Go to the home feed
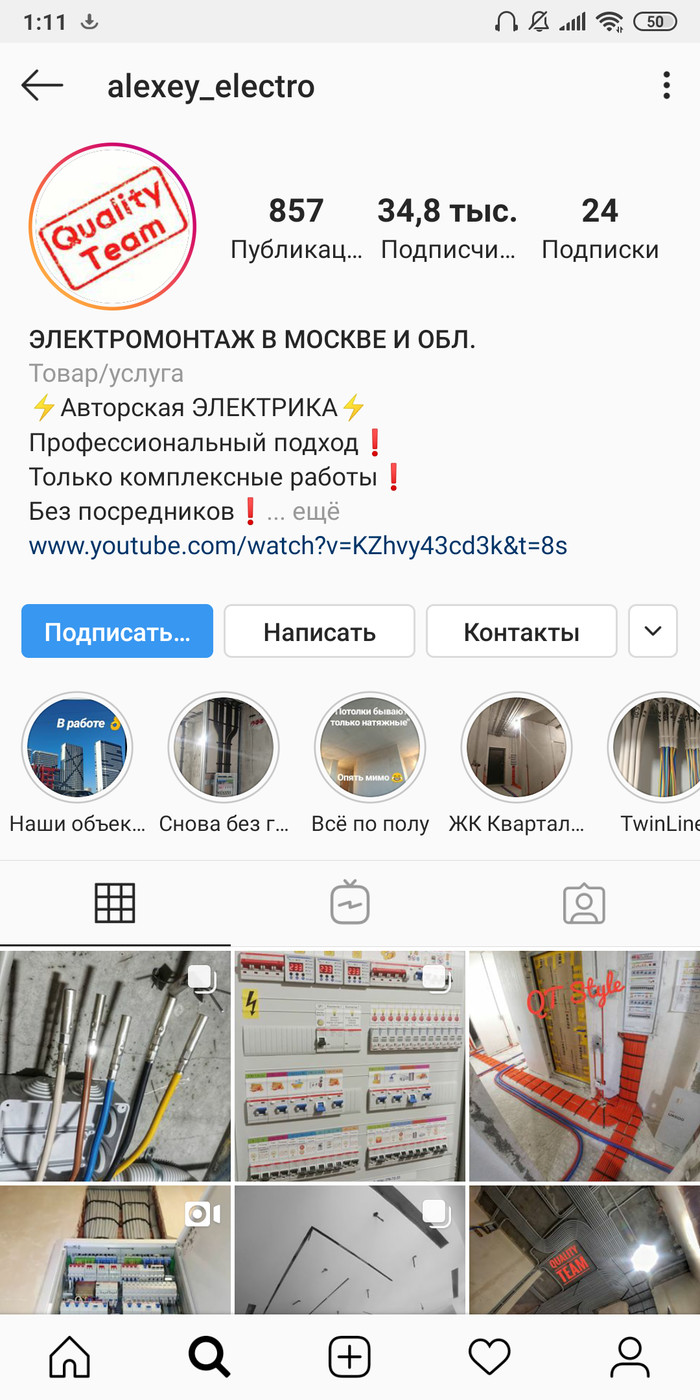The image size is (700, 1400). [69, 1357]
